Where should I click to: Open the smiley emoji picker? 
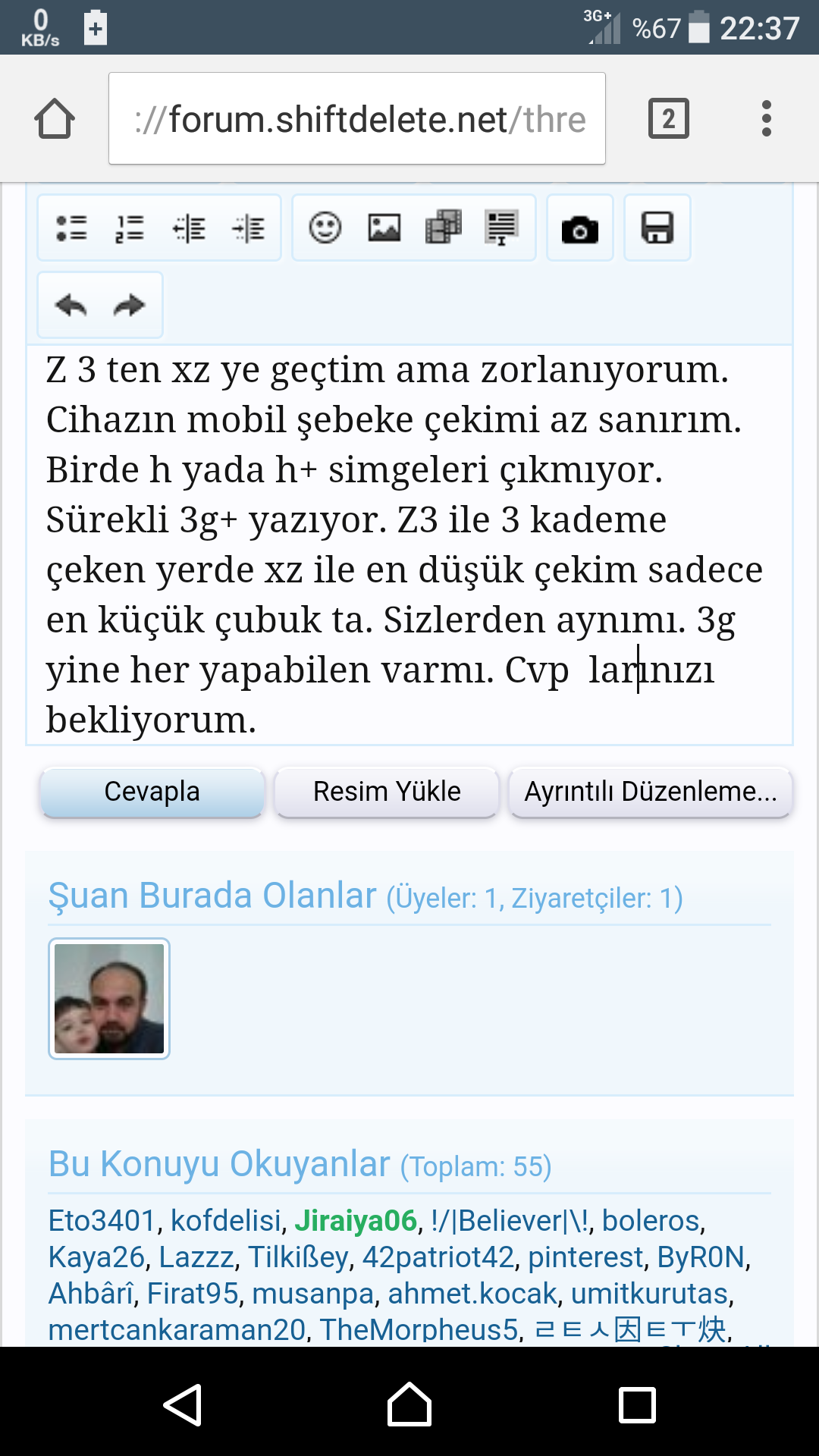click(325, 227)
